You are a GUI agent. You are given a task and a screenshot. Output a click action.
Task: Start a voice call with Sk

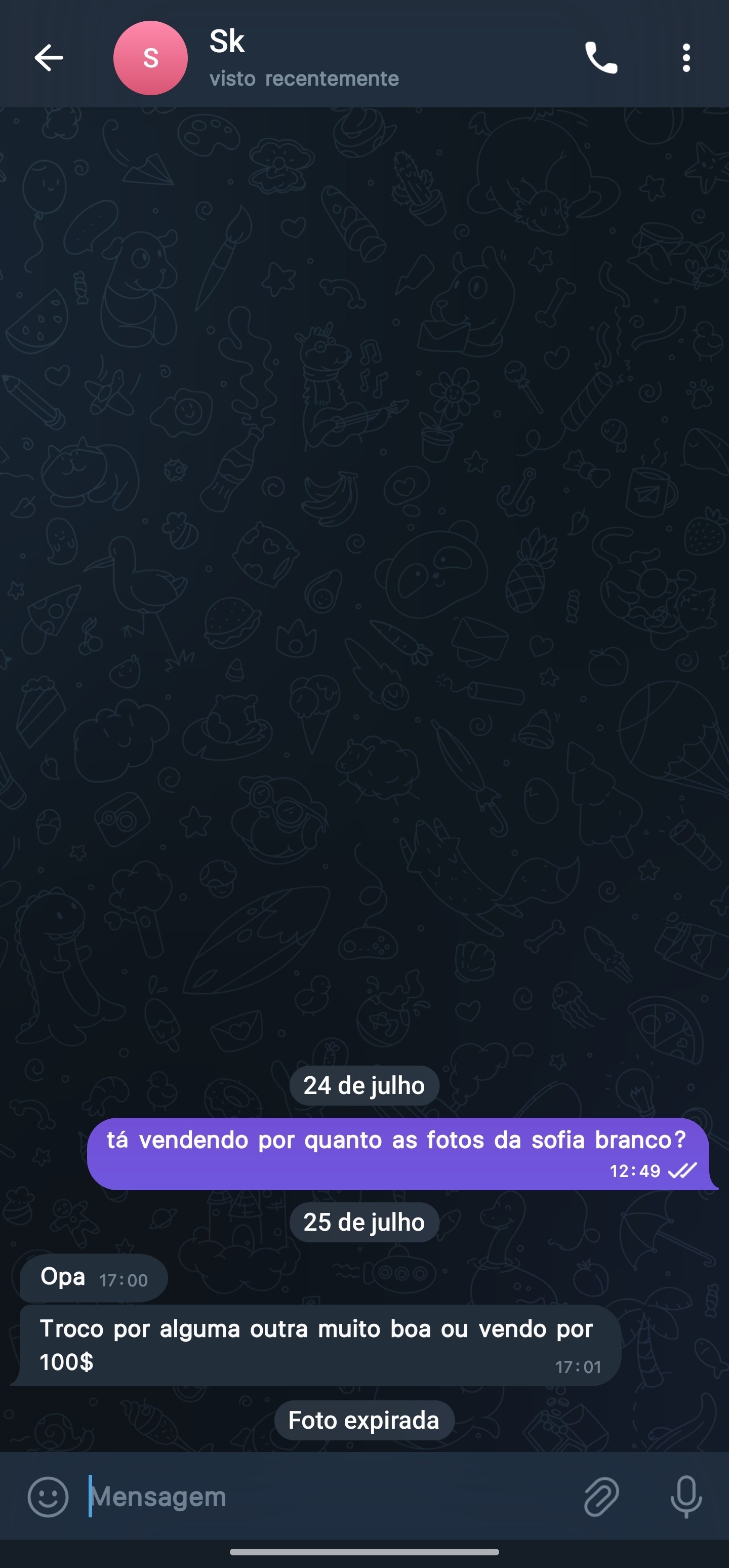tap(600, 58)
